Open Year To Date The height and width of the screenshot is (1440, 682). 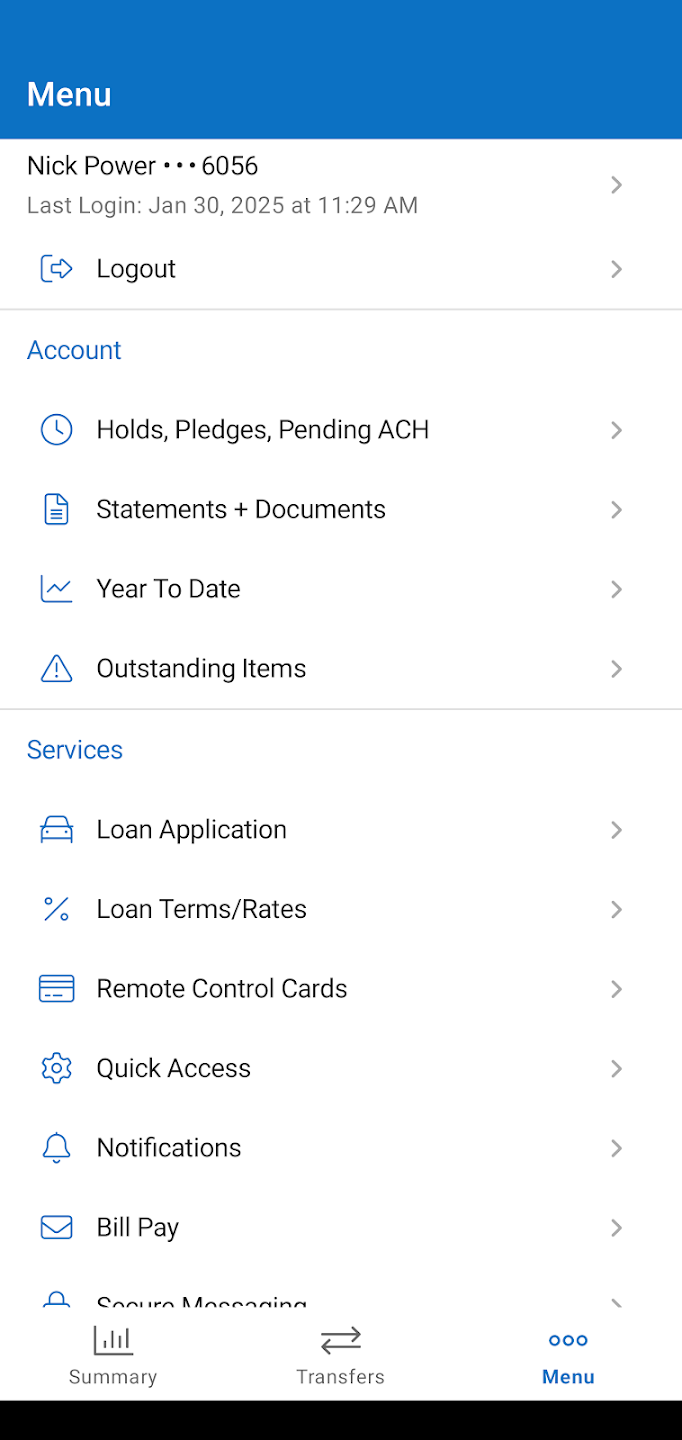pos(341,589)
